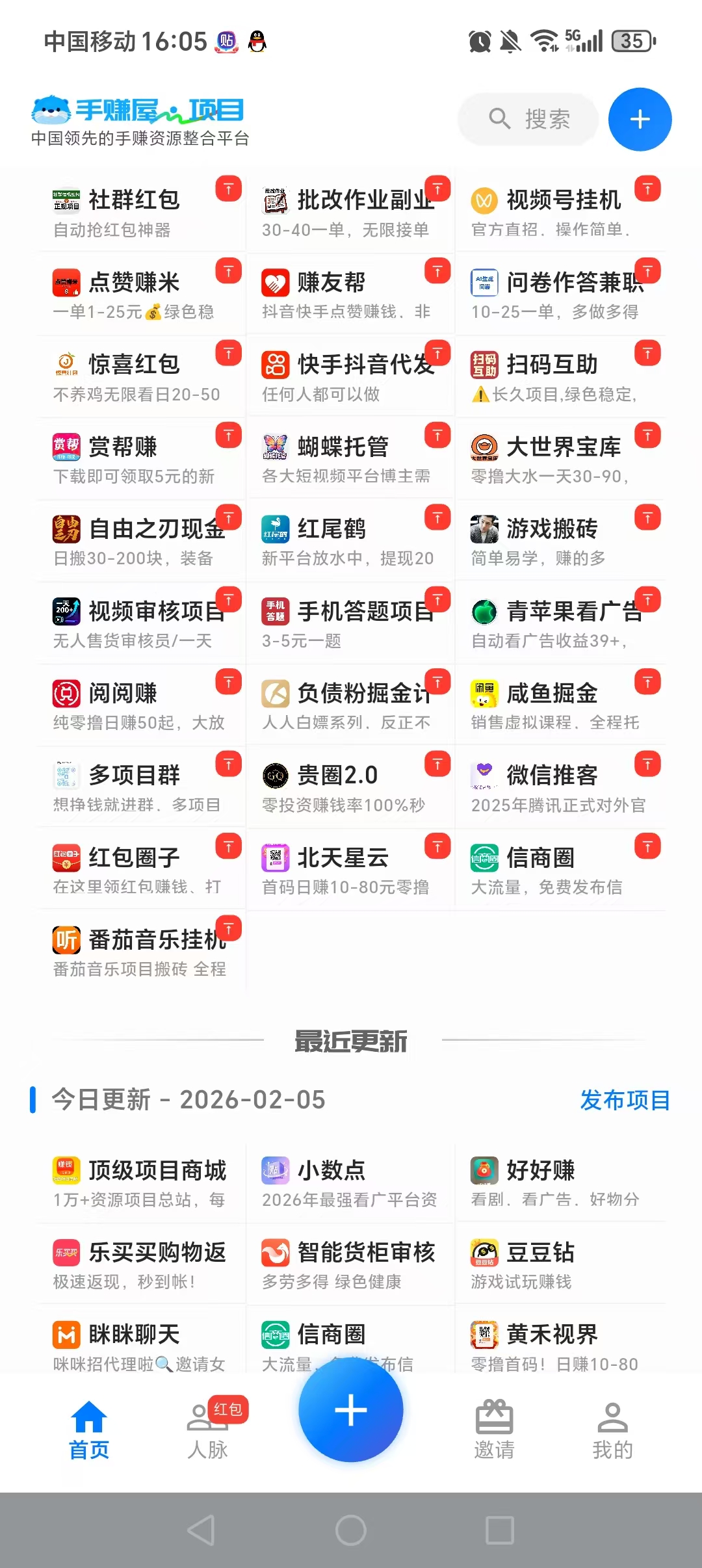702x1568 pixels.
Task: Select the 豆豆钻 game trial icon
Action: (484, 1251)
